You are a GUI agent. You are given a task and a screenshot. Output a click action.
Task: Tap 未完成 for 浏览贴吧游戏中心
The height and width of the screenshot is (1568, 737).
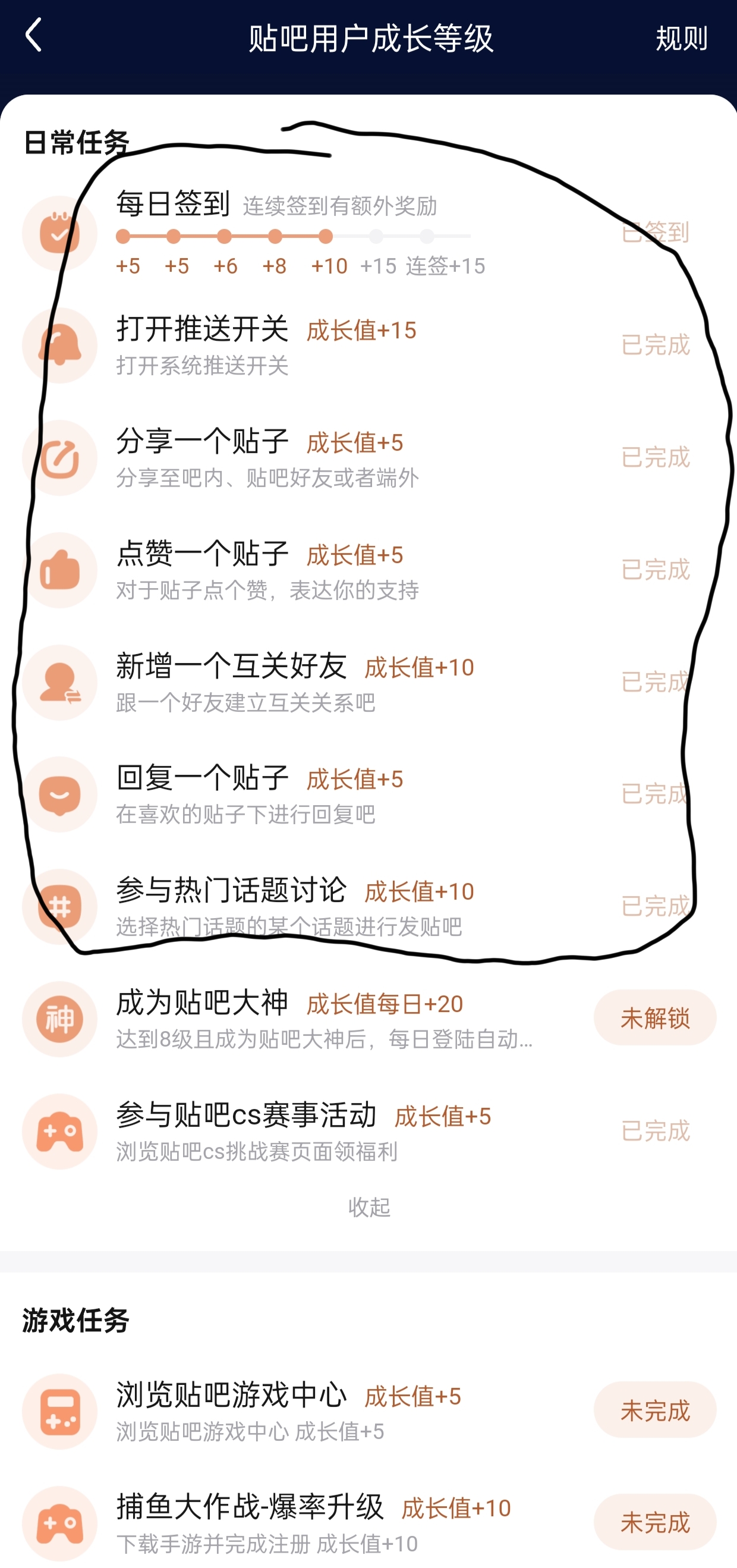tap(654, 1409)
